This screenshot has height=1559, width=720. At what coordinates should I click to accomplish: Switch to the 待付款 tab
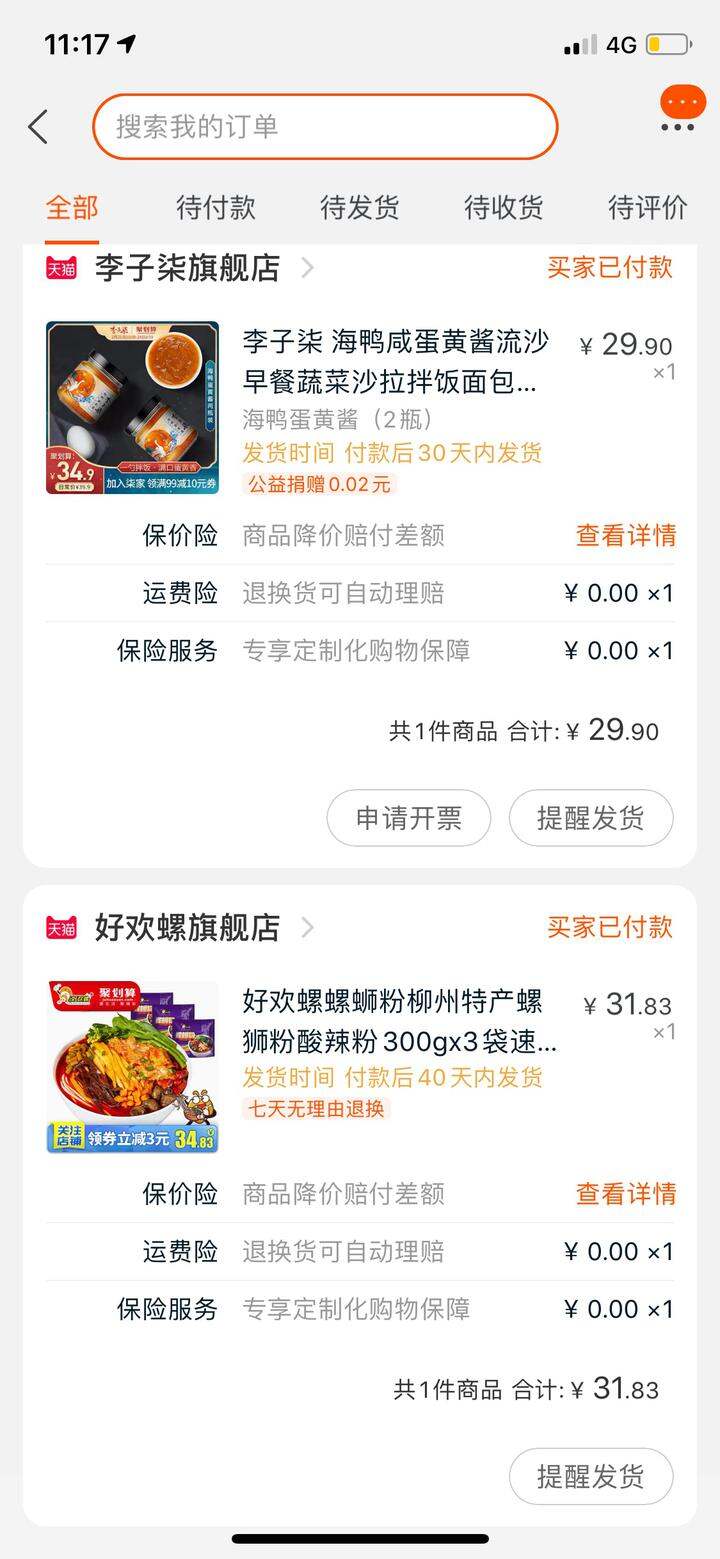pos(216,208)
